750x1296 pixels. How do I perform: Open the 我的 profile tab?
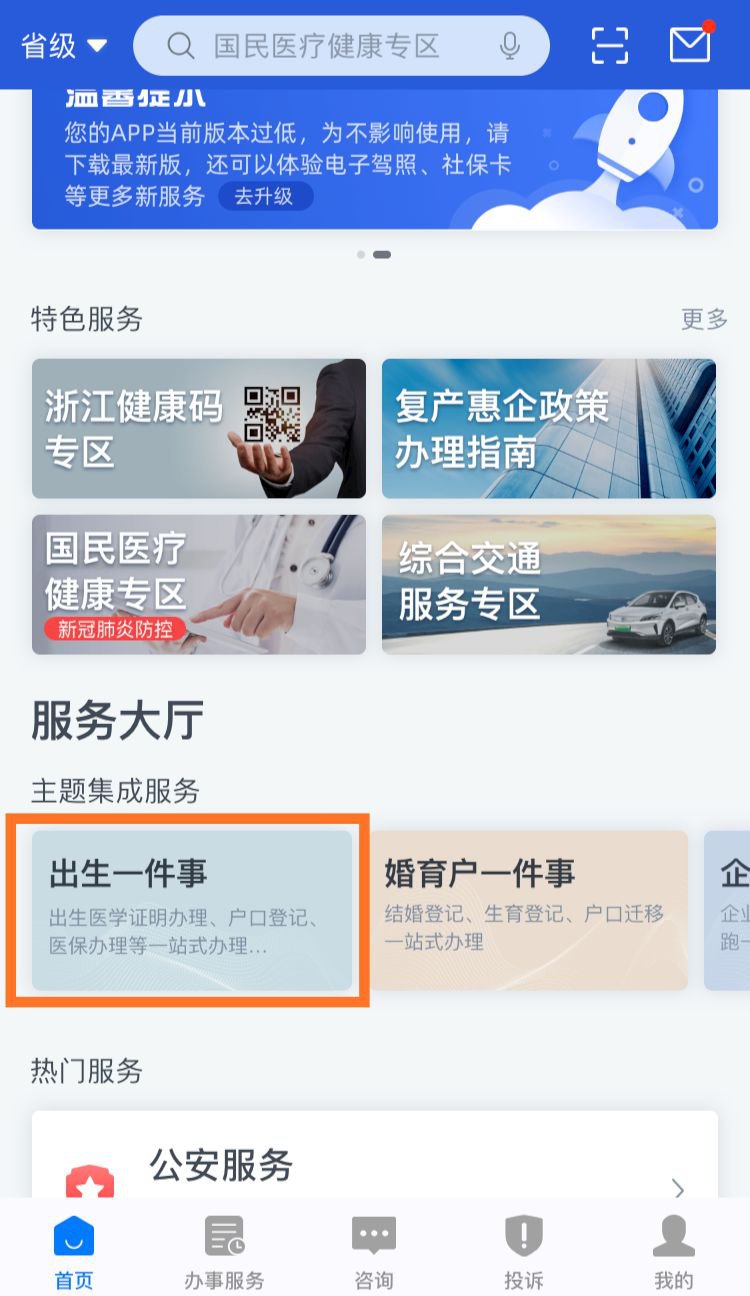pyautogui.click(x=673, y=1252)
